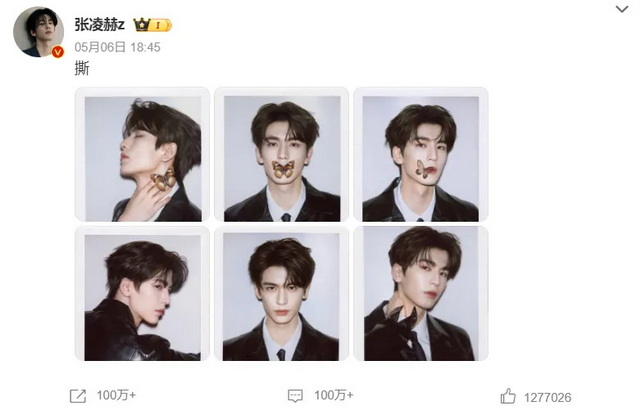640x411 pixels.
Task: Open the photo with black gloved hand
Action: [x=420, y=294]
